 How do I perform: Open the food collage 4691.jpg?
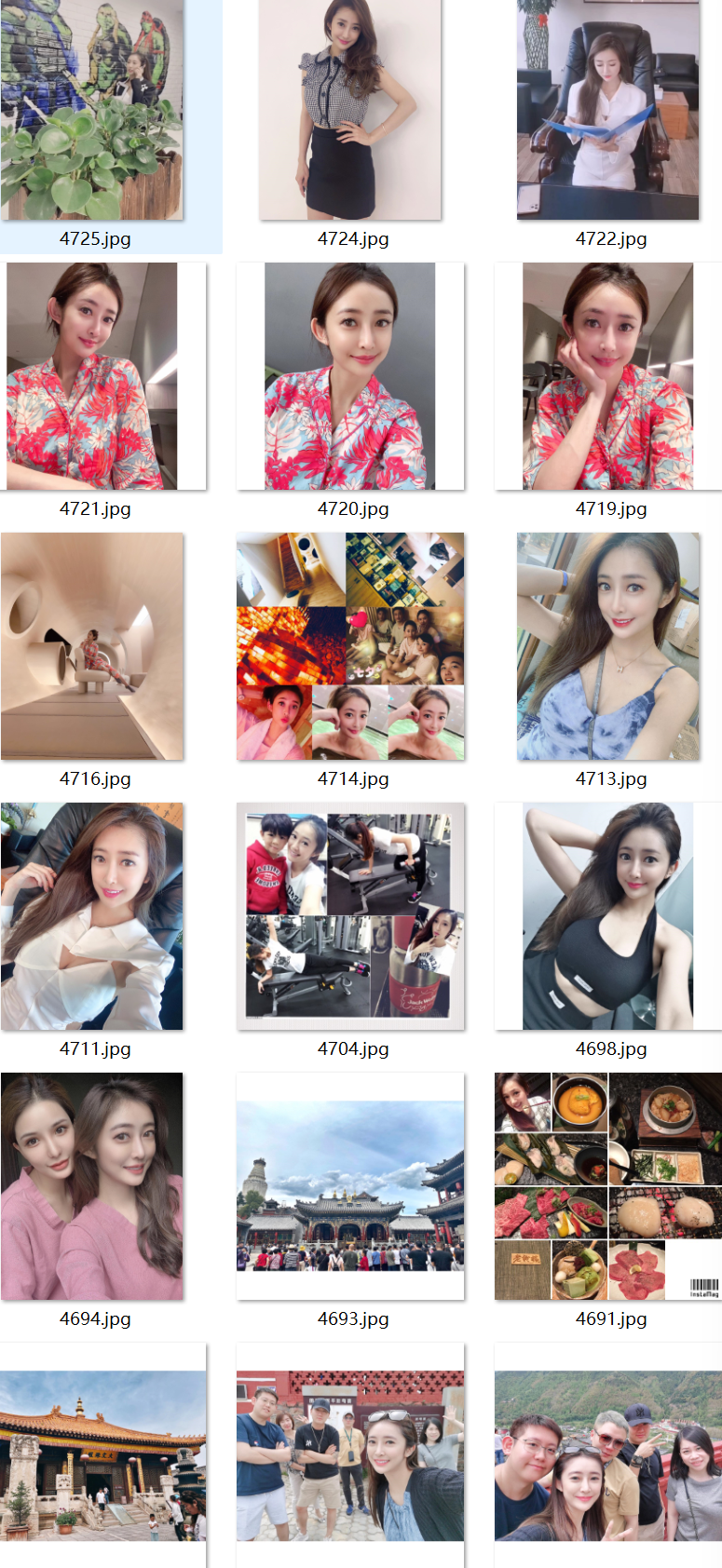[x=607, y=1186]
